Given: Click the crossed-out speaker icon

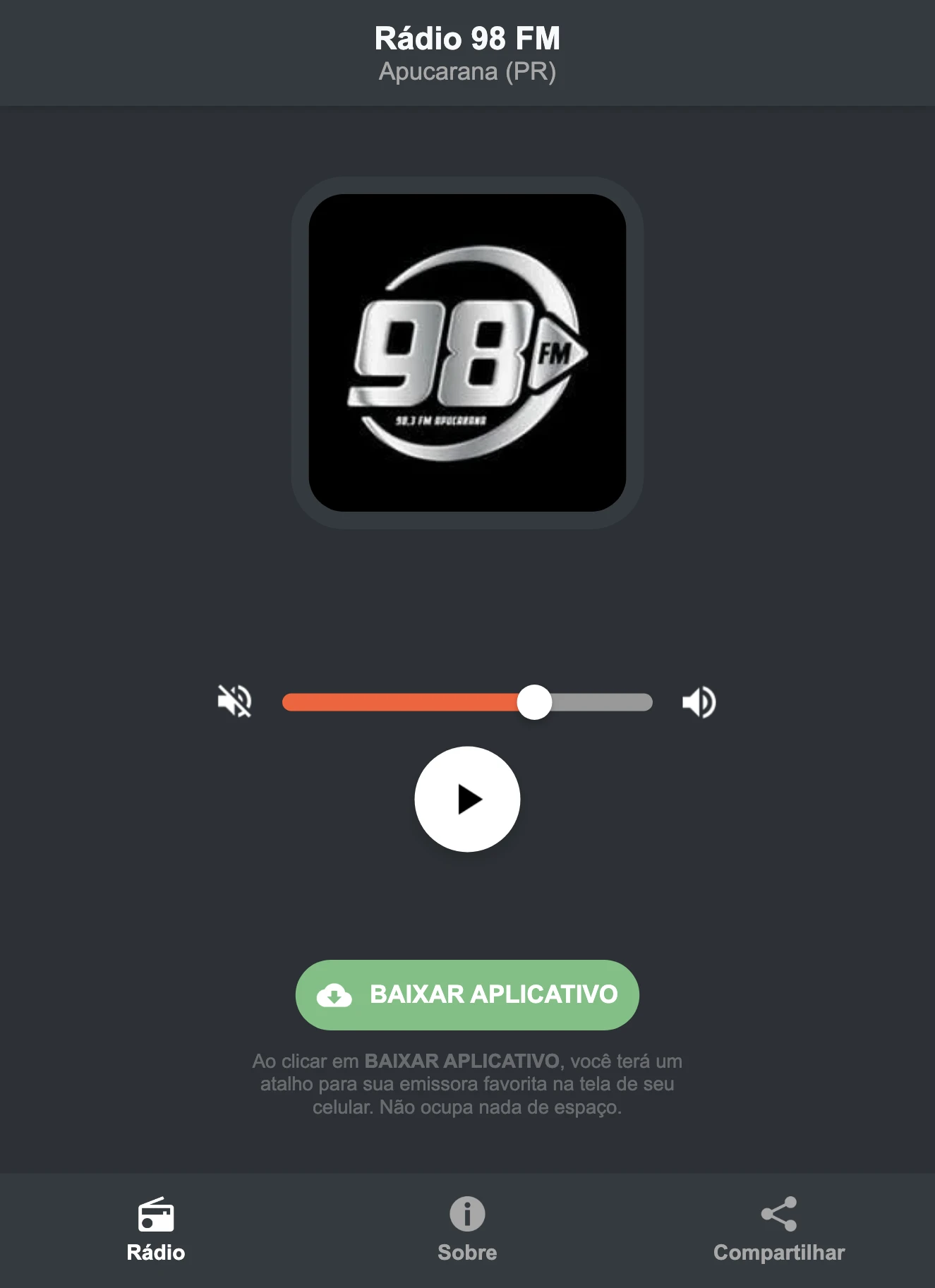Looking at the screenshot, I should pyautogui.click(x=236, y=701).
